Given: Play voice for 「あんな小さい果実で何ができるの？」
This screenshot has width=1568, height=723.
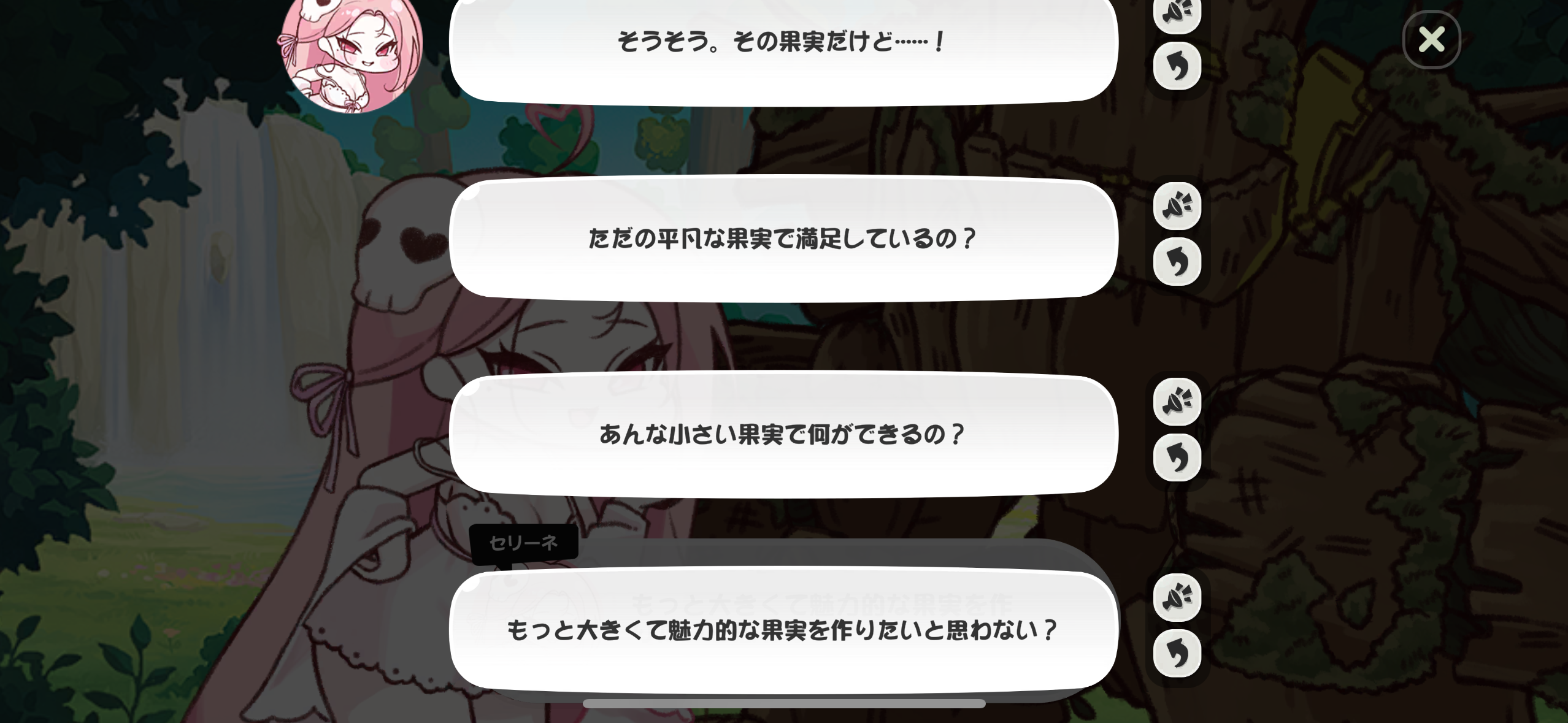Looking at the screenshot, I should pos(1177,402).
